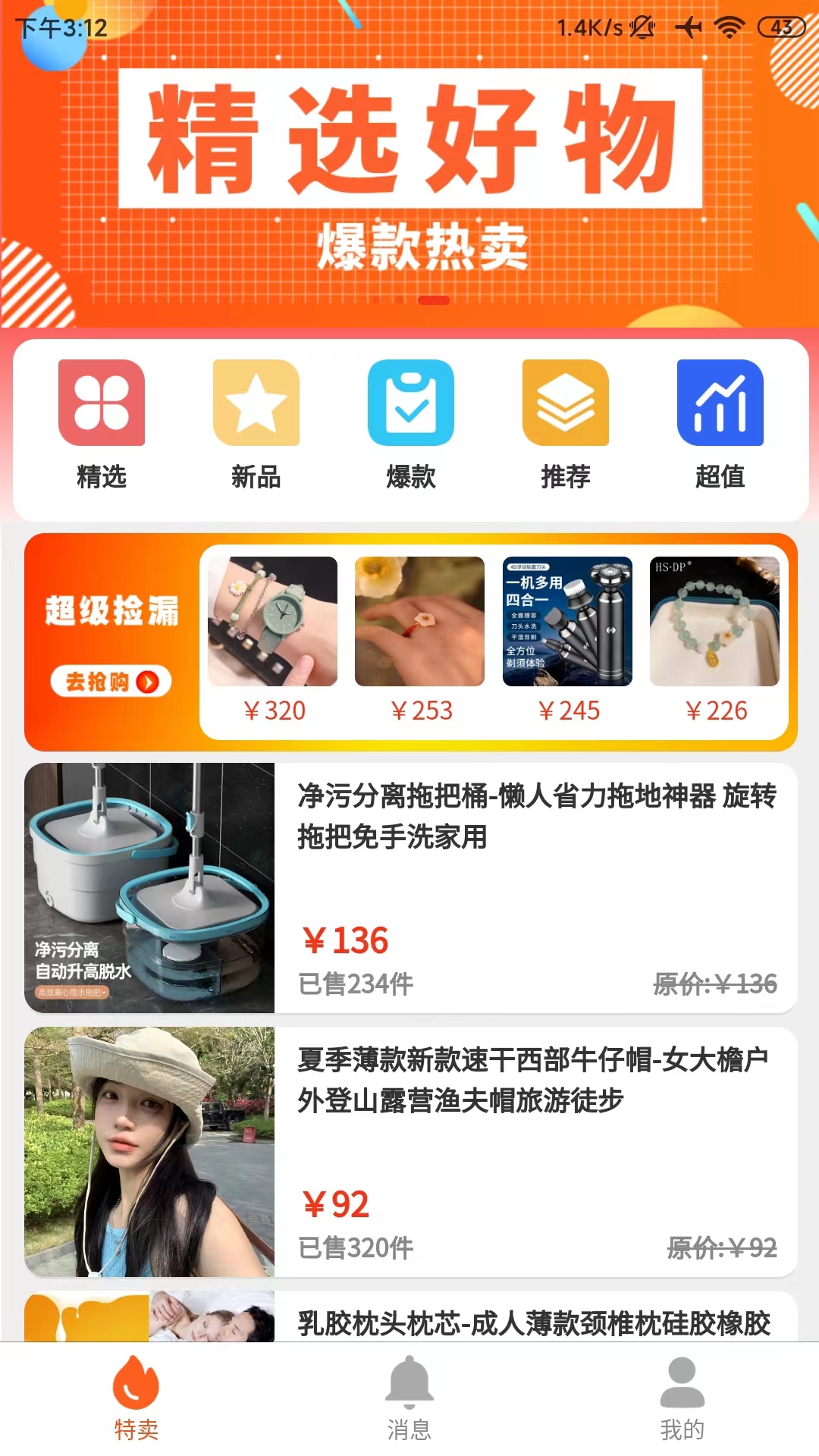Select the 精选 (Featured) category icon
Screen dimensions: 819x1456
[x=102, y=403]
